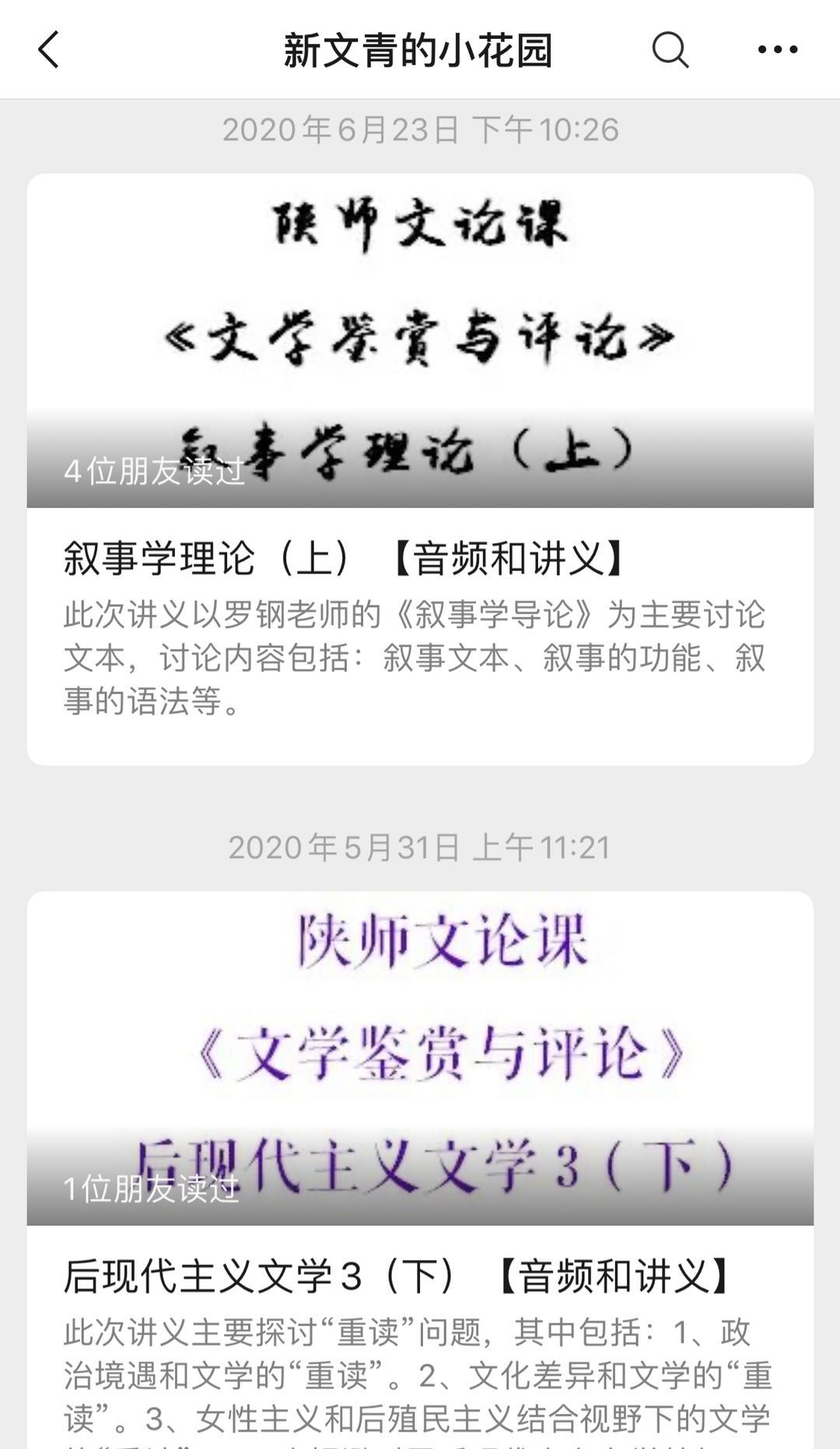Go back using the top-left arrow
Viewport: 840px width, 1449px height.
click(49, 50)
